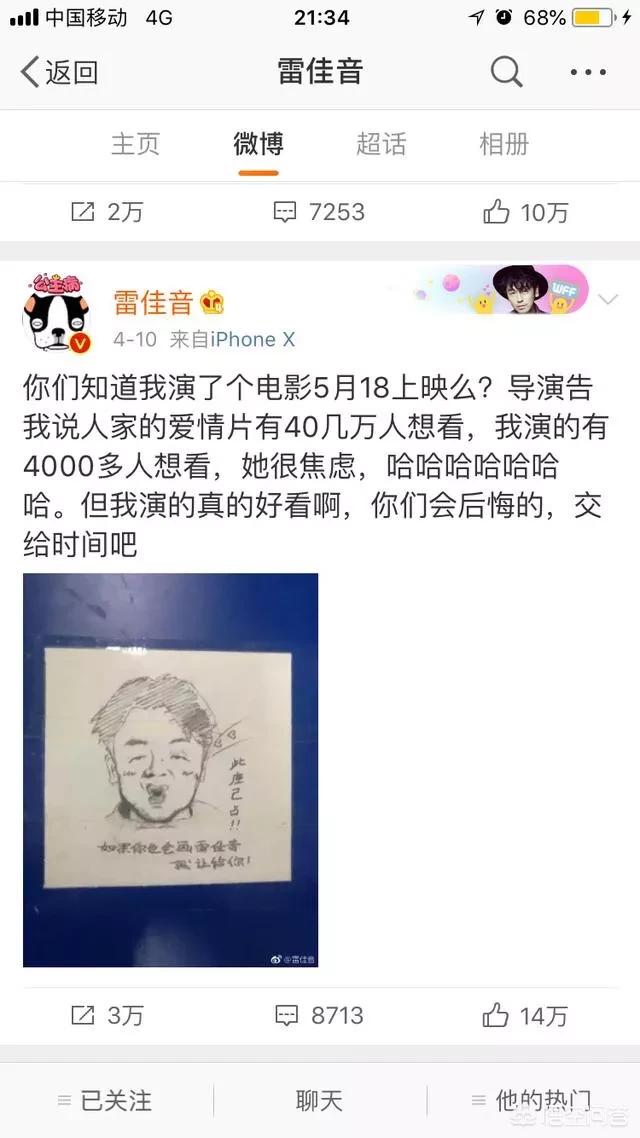Open the comments showing 8713
Screen dimensions: 640x1138
[x=320, y=1015]
